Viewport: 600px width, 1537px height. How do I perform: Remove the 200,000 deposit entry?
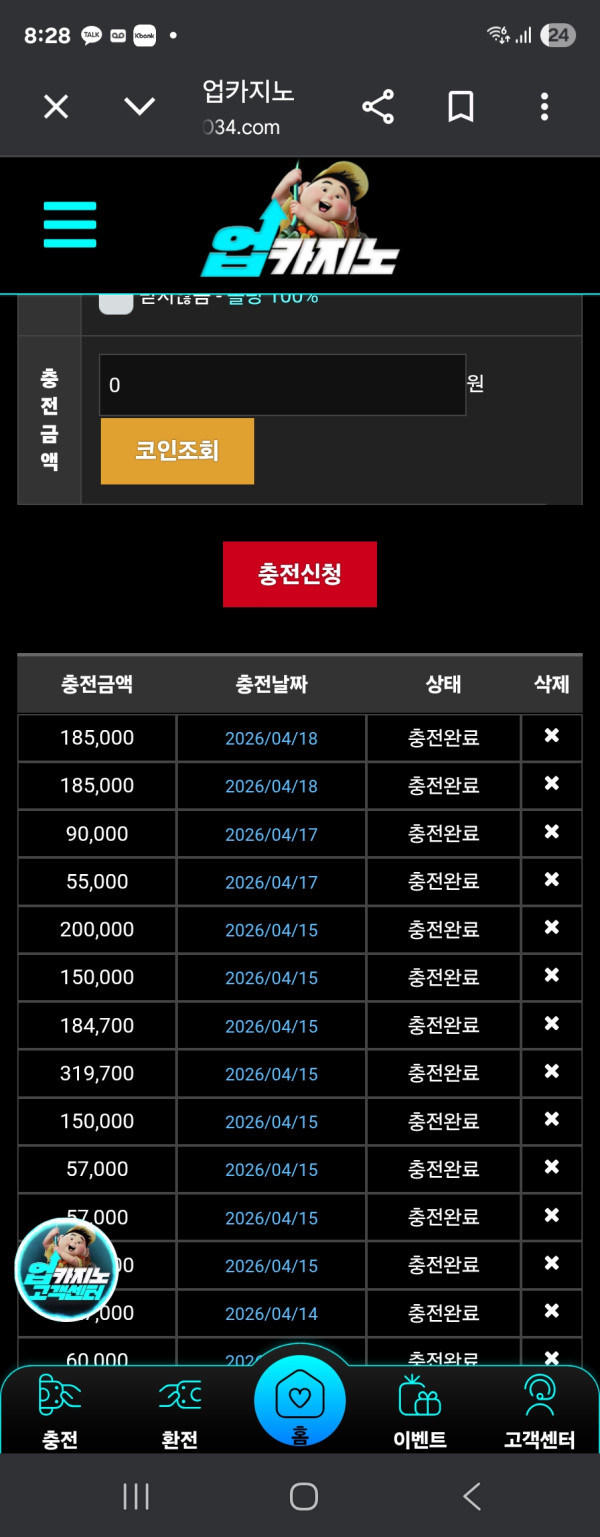click(551, 928)
